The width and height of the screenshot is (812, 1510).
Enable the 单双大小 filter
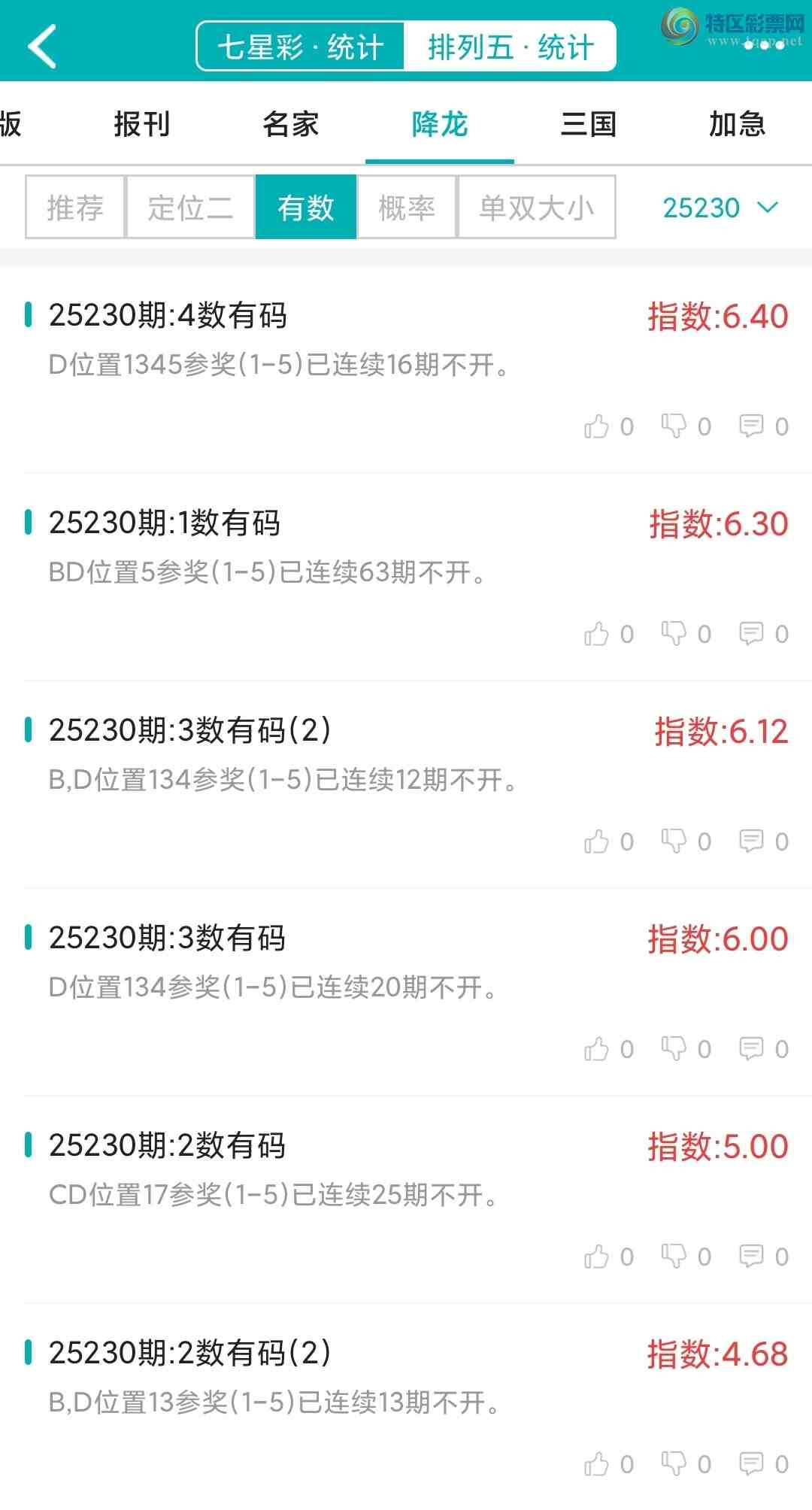click(x=537, y=208)
